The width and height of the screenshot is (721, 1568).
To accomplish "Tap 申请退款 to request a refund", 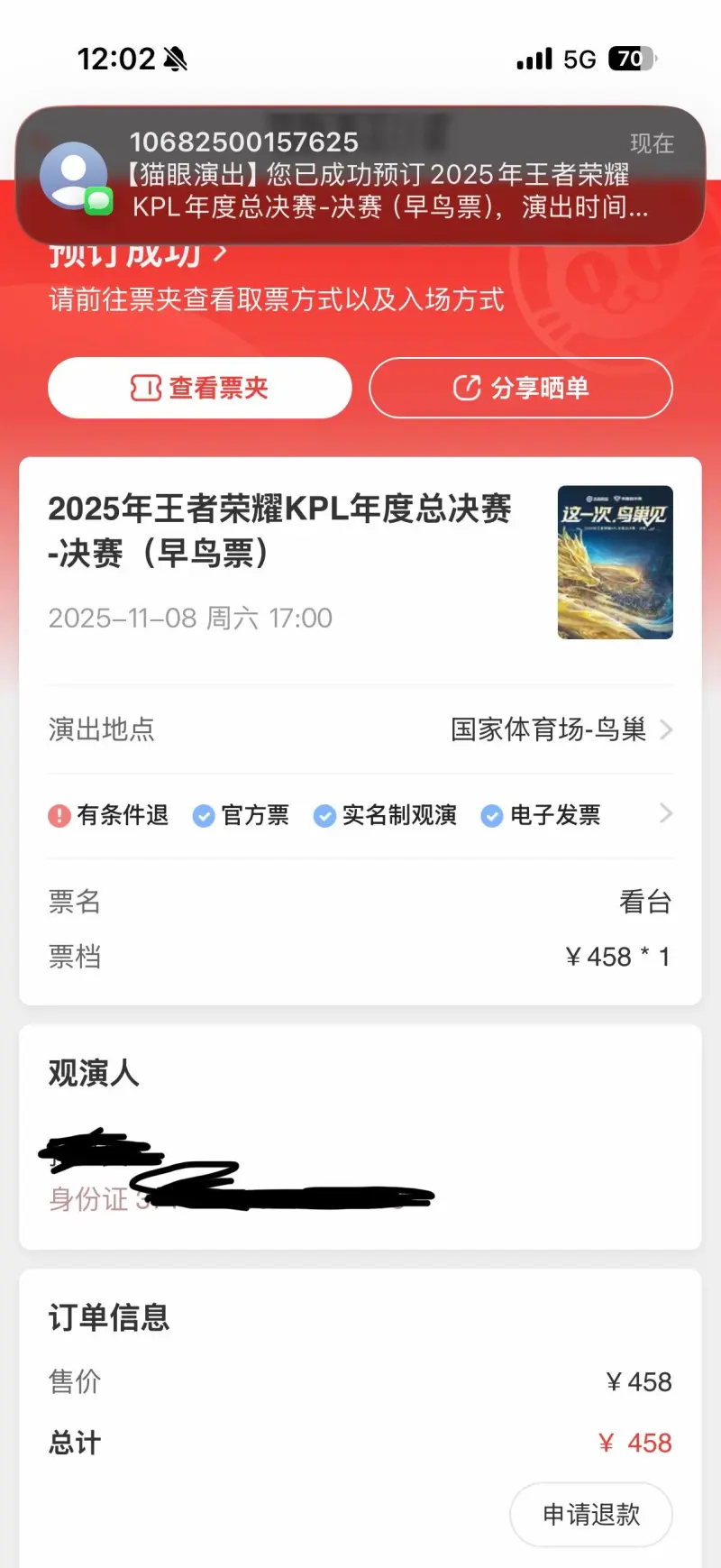I will pyautogui.click(x=590, y=1514).
